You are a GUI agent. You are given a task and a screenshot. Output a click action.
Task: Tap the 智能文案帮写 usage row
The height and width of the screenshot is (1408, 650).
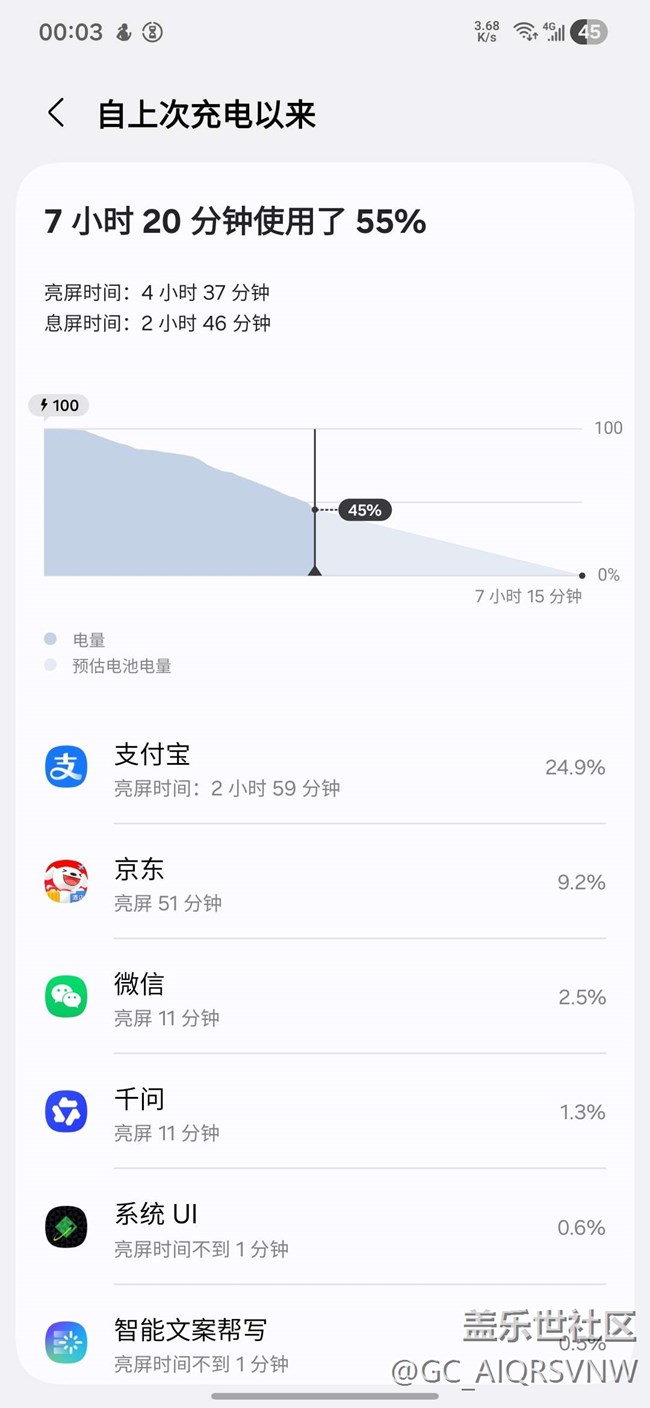tap(325, 1342)
